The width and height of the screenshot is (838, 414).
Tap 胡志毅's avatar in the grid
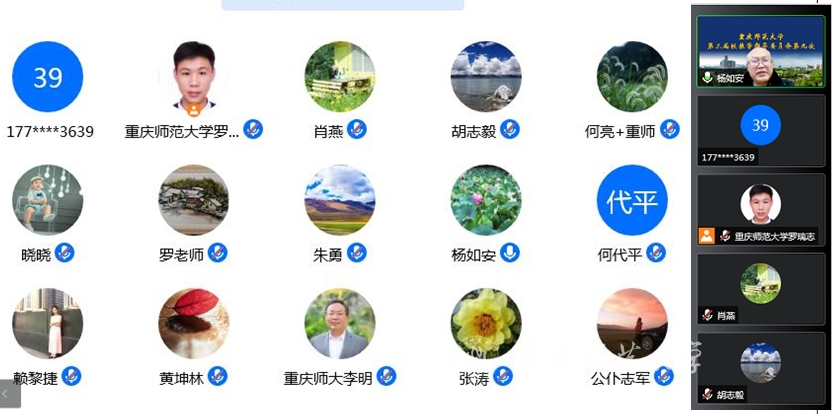(485, 77)
